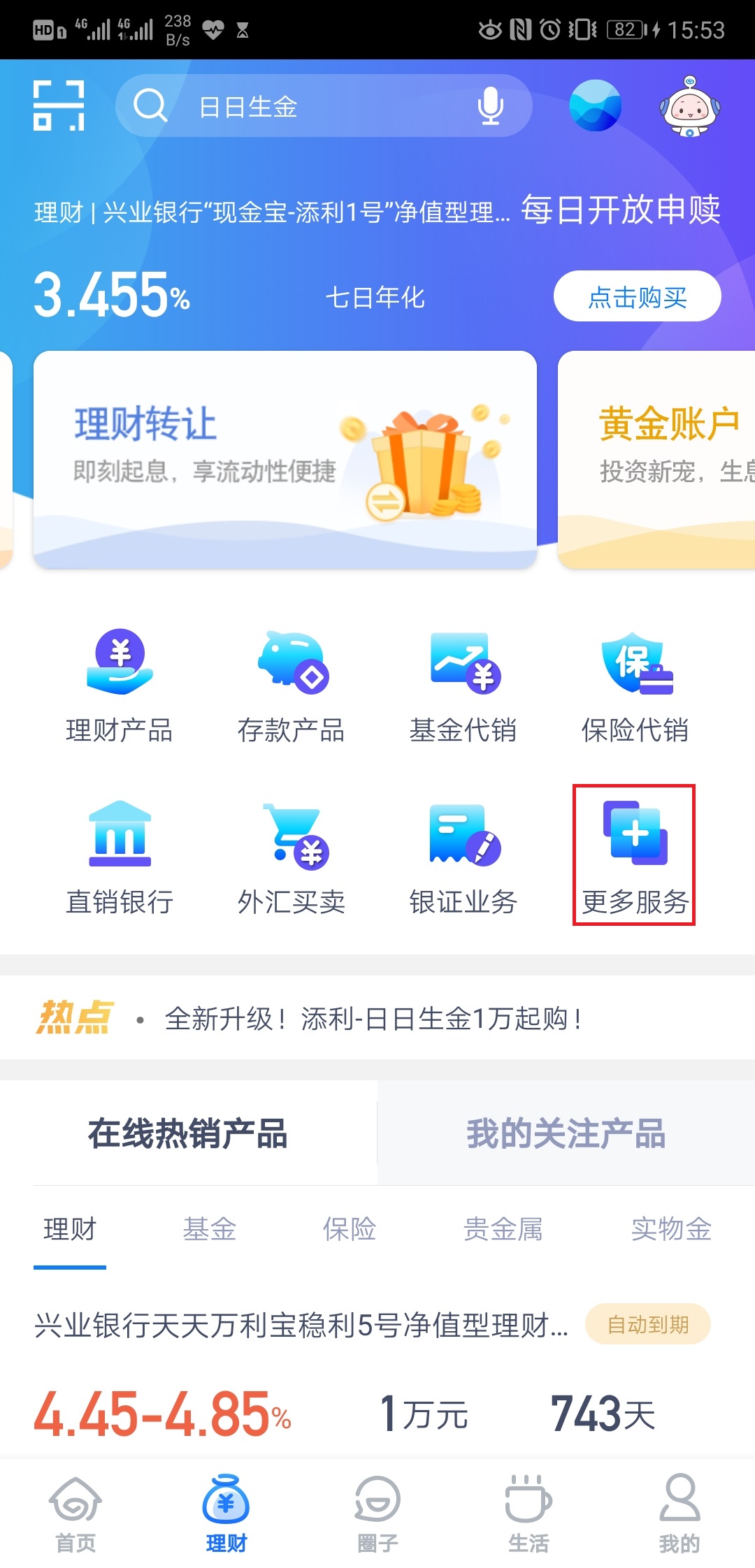The width and height of the screenshot is (755, 1568).
Task: Select the 基金 product category tab
Action: point(210,1228)
